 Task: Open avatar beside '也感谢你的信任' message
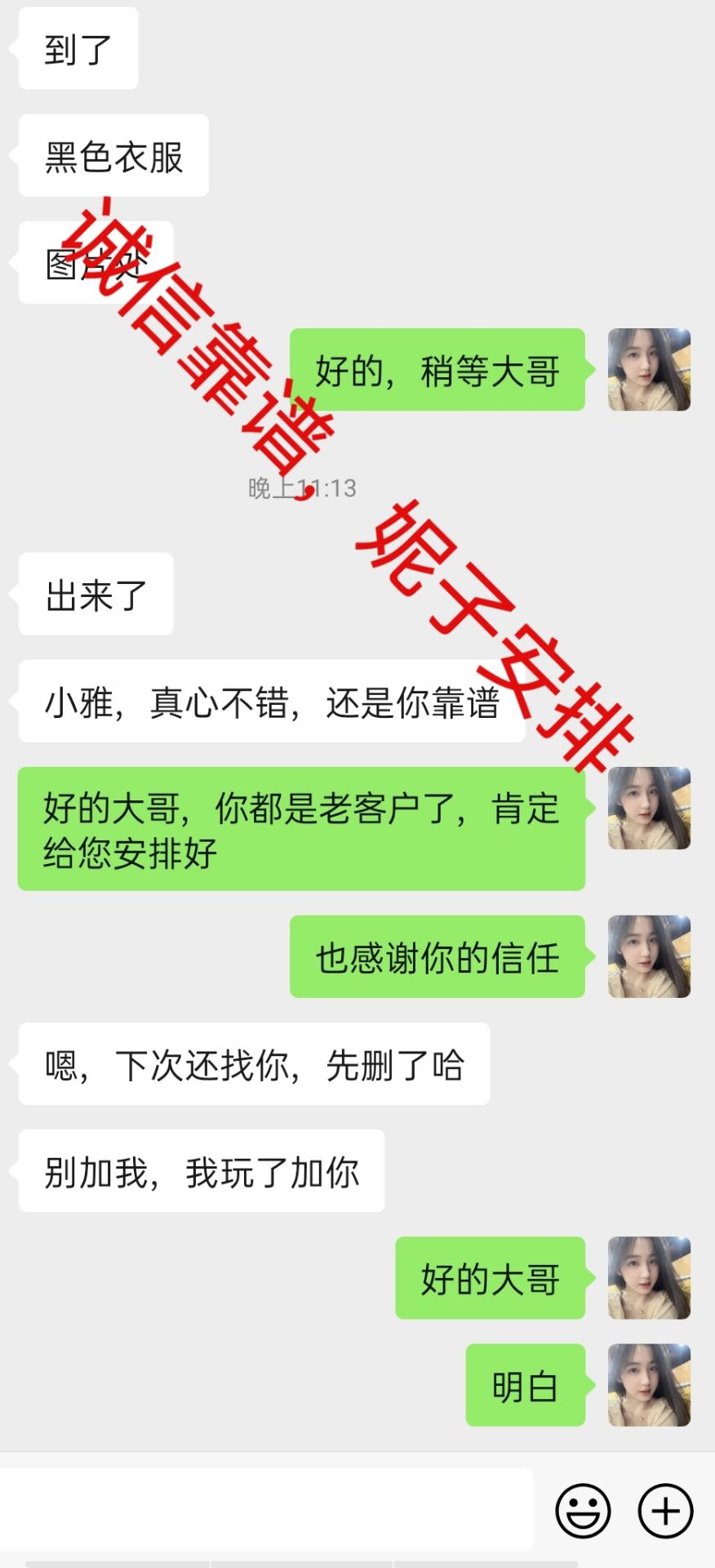coord(649,956)
